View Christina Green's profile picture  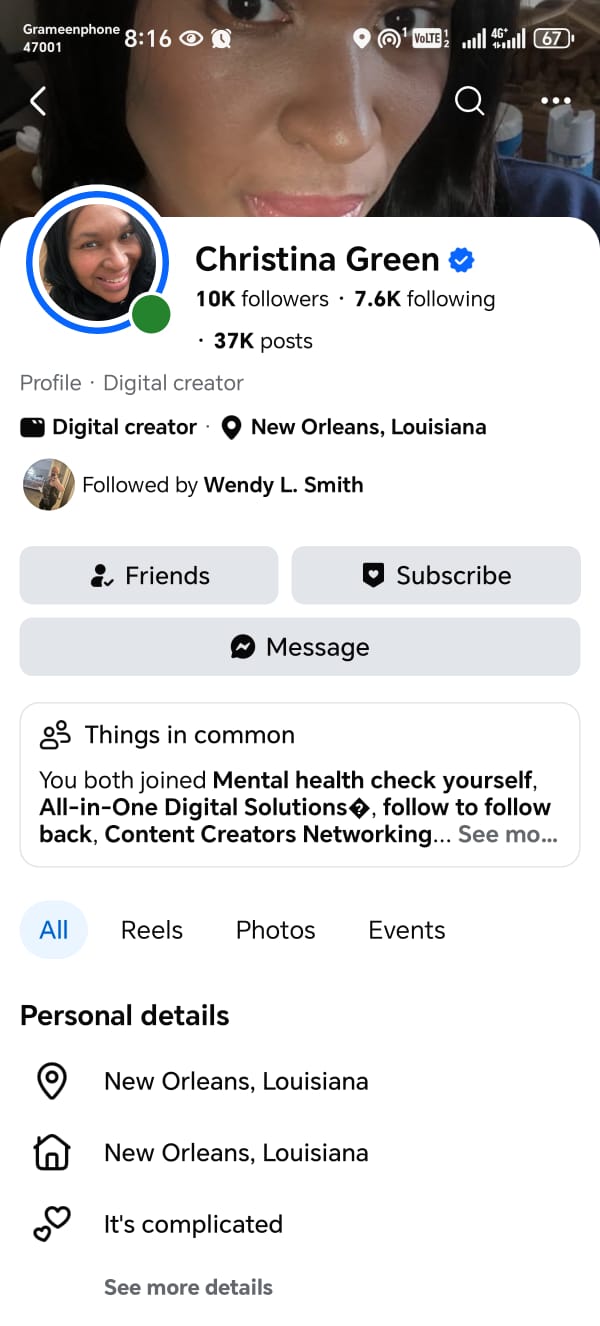97,262
